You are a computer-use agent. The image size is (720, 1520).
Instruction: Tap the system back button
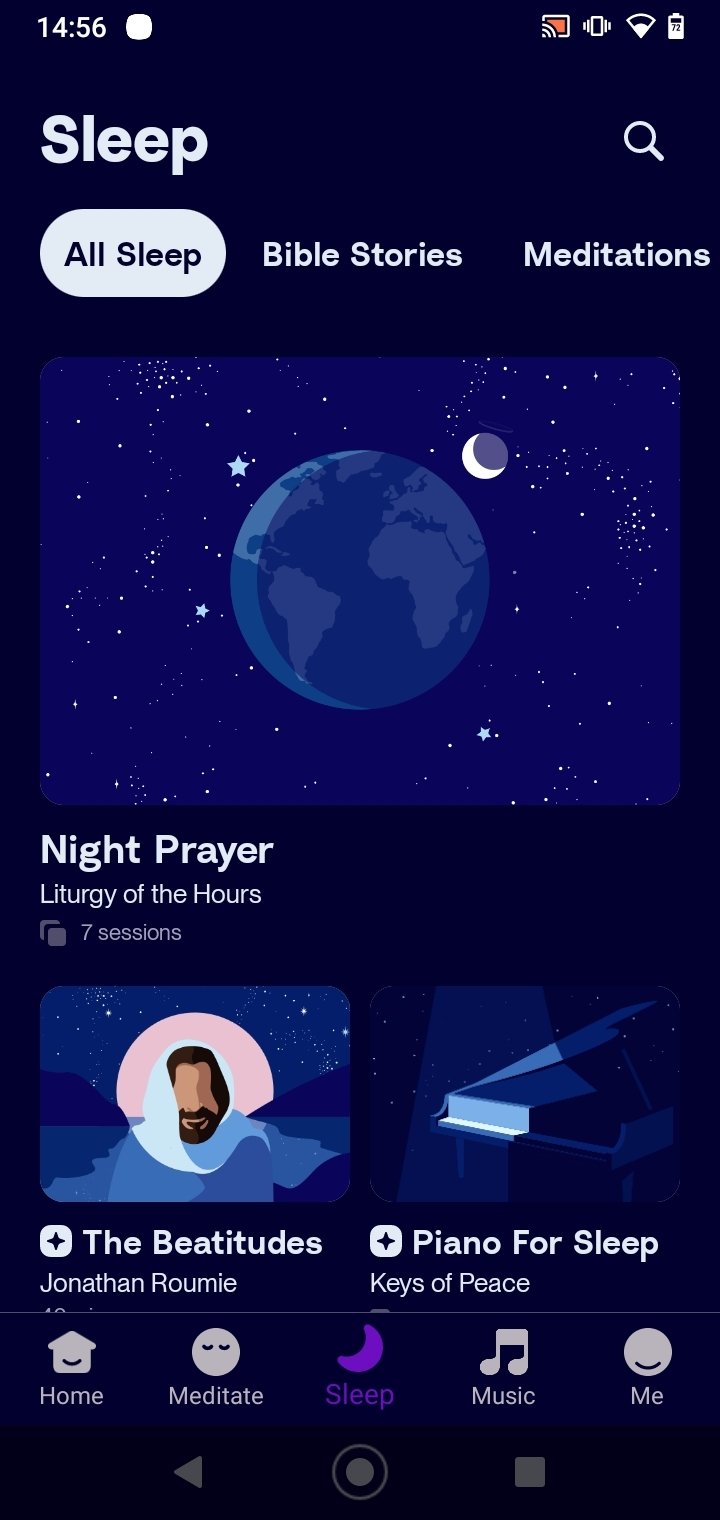click(188, 1471)
